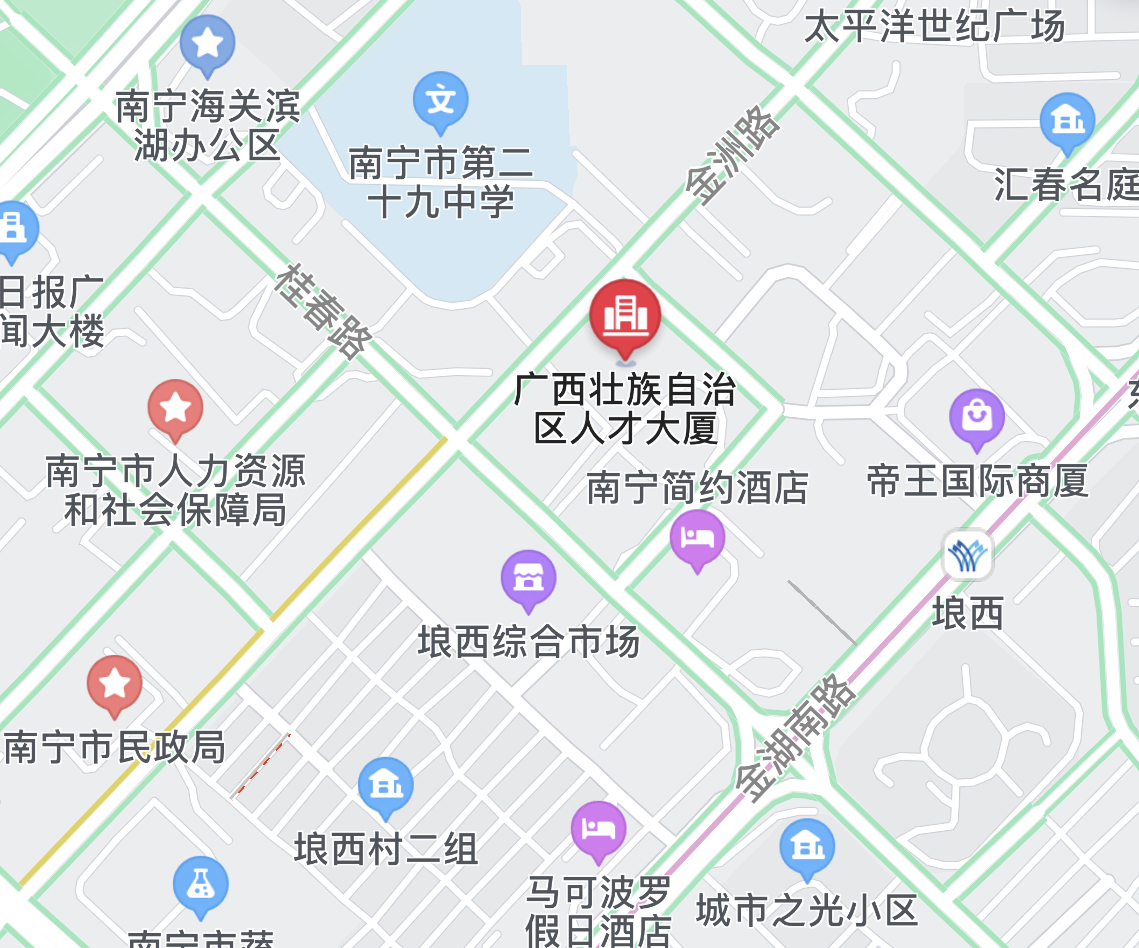The image size is (1139, 948).
Task: Tap the 帝王国际商厦 shopping marker
Action: 976,417
